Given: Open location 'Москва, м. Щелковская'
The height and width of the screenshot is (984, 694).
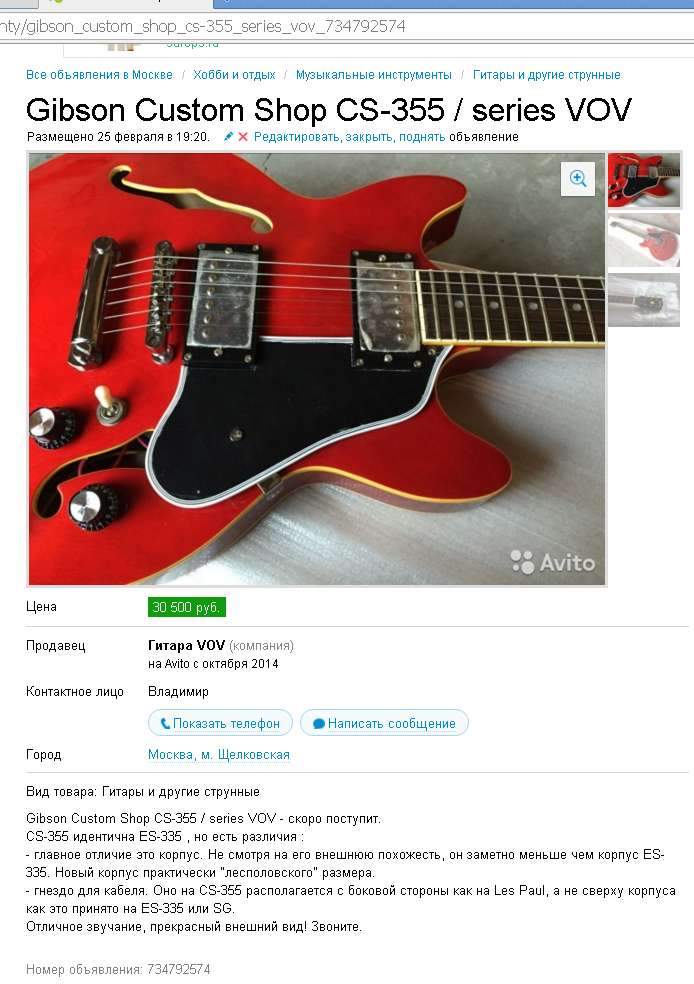Looking at the screenshot, I should click(x=219, y=755).
